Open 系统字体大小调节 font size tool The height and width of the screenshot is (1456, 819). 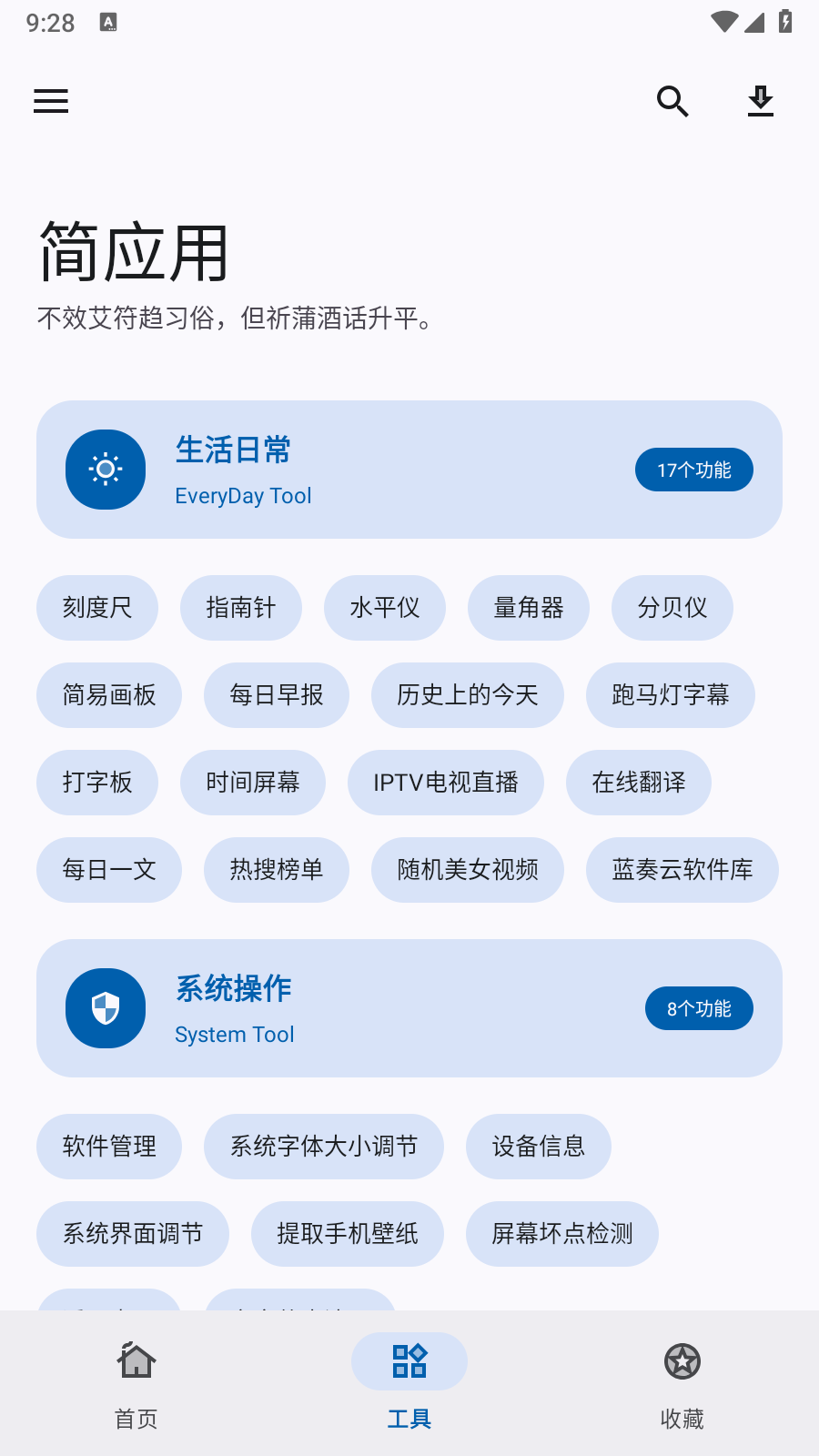coord(324,1147)
